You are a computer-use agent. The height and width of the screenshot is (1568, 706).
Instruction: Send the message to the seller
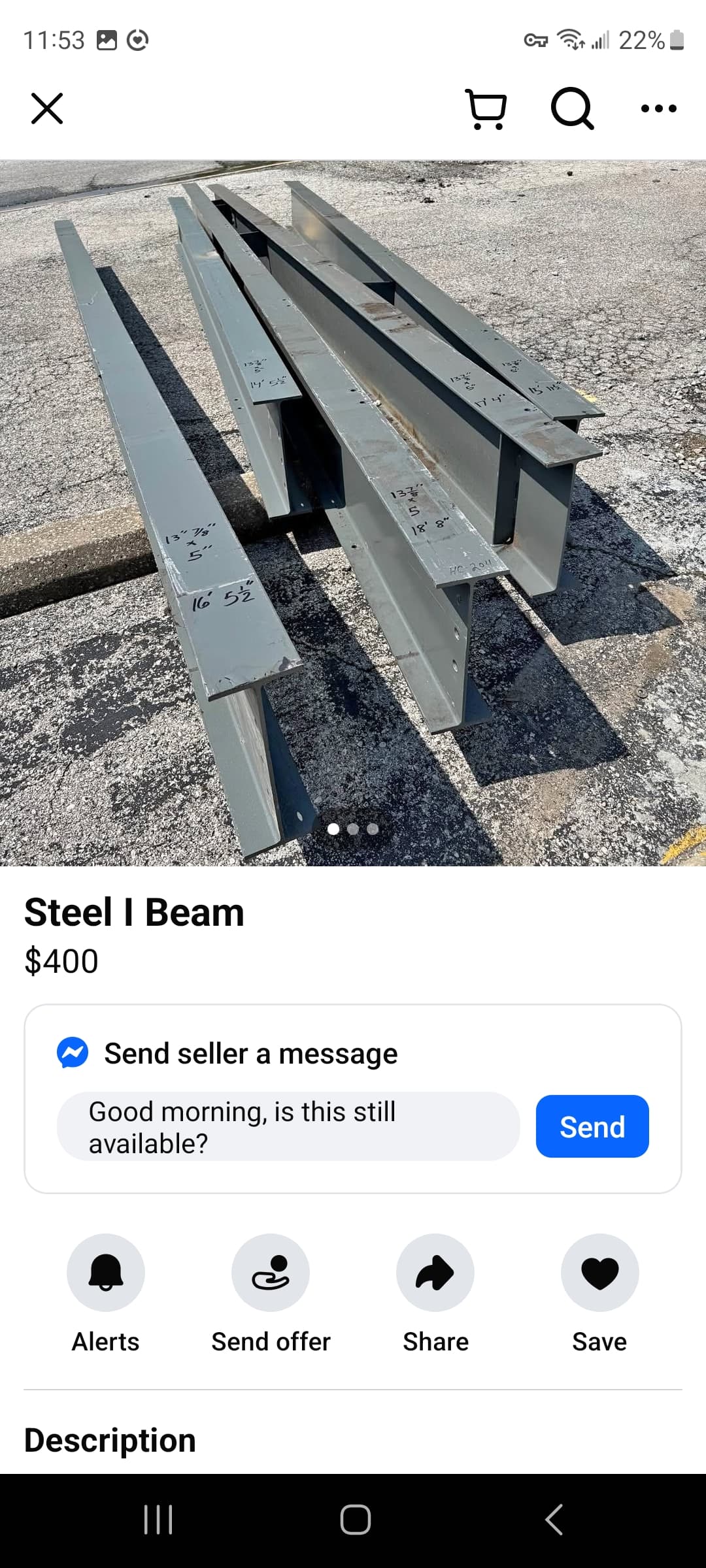tap(592, 1126)
